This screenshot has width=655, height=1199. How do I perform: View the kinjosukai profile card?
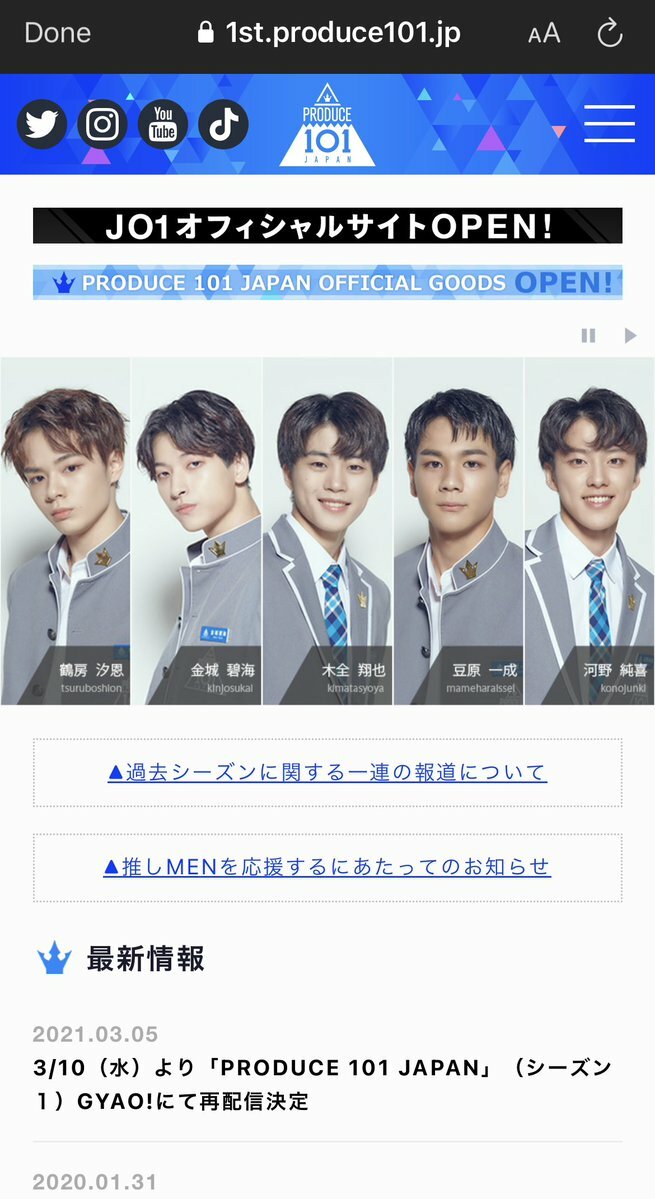[196, 531]
